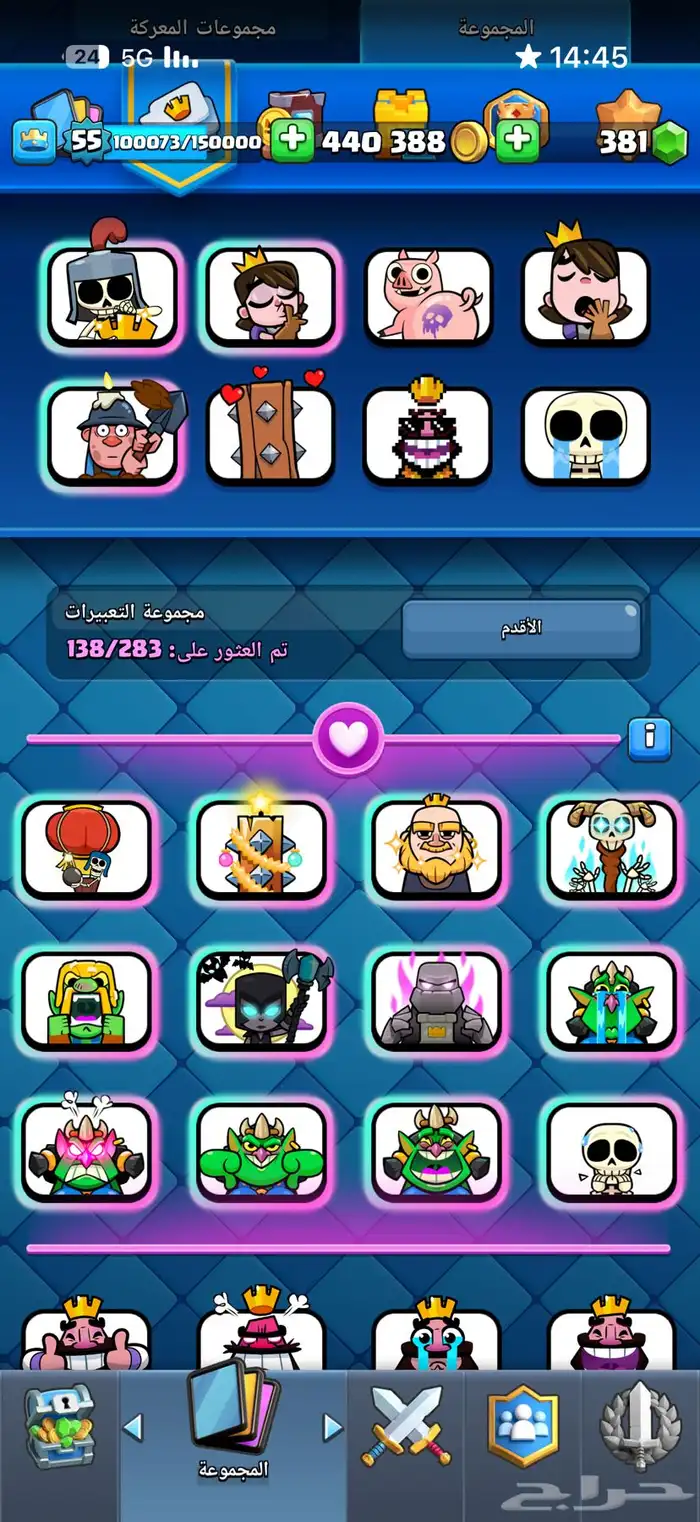Select the yawning princess emote
Screen dimensions: 700x1522
(586, 290)
